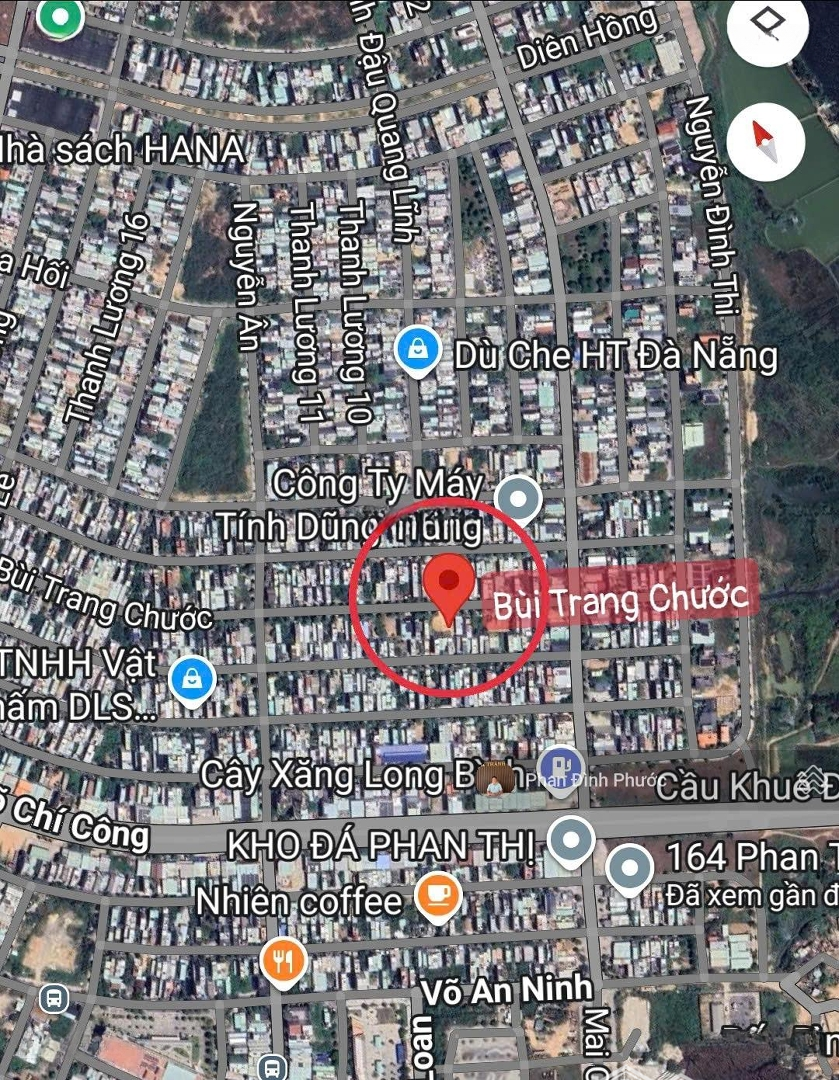Open the Công Ty Máy Tính Dũng place pin
The height and width of the screenshot is (1080, 839).
[518, 499]
